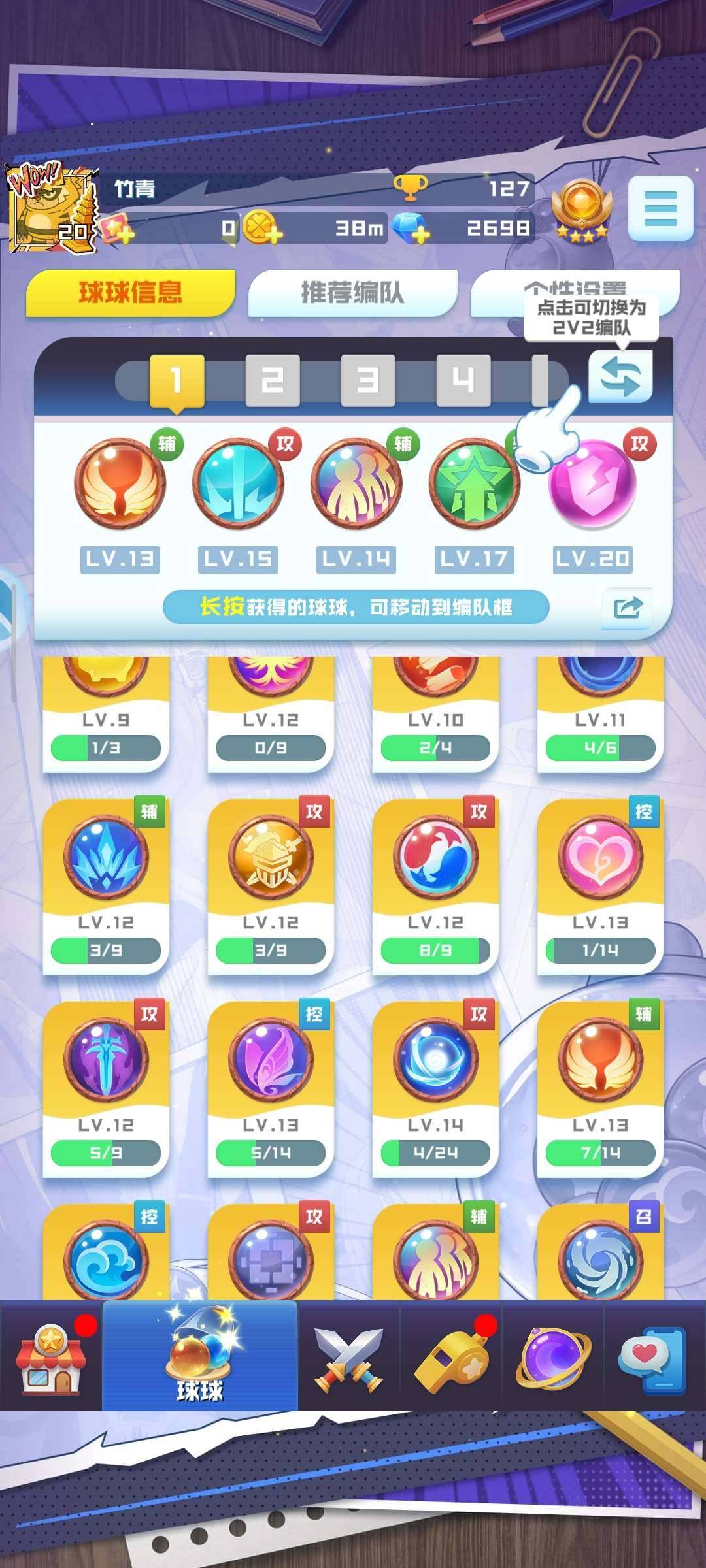The image size is (706, 1568).
Task: Switch to the 推荐编队 tab
Action: coord(352,293)
